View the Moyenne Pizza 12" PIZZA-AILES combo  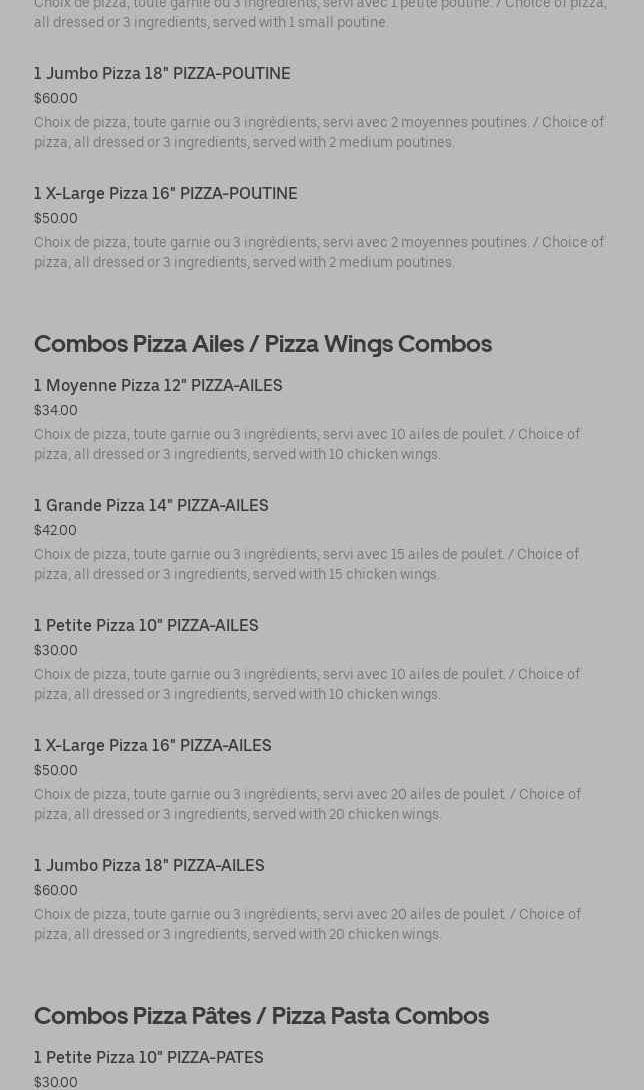pos(158,386)
